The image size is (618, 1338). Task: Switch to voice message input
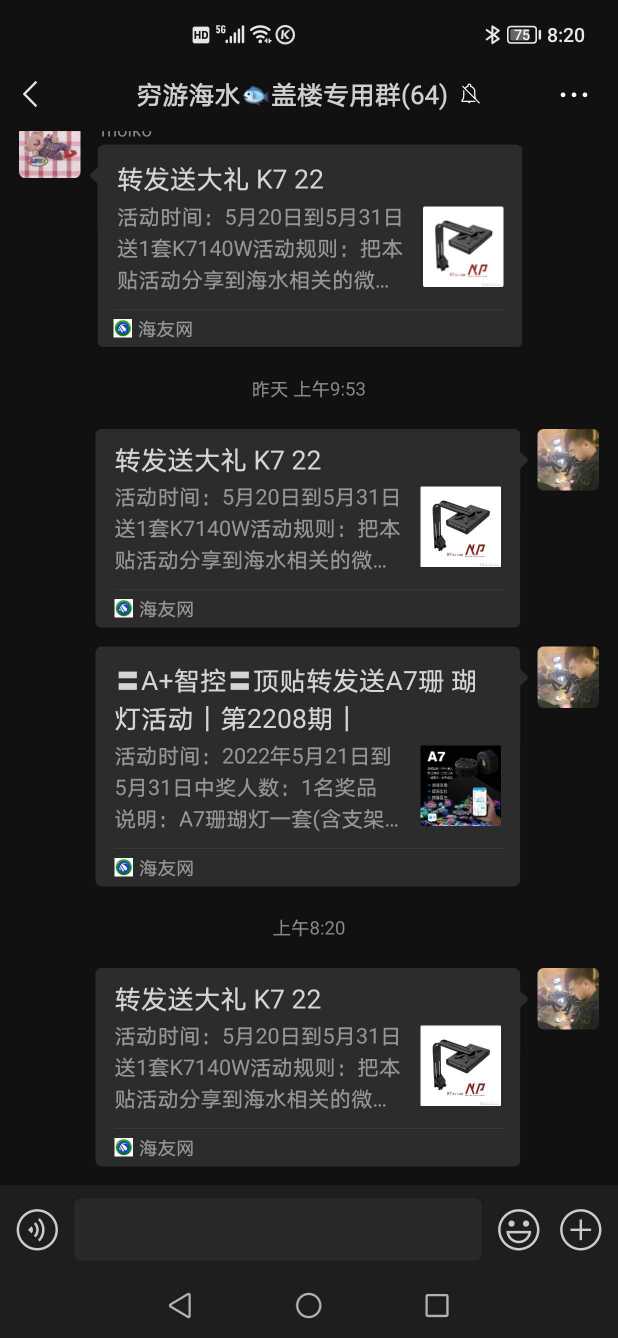click(37, 1230)
